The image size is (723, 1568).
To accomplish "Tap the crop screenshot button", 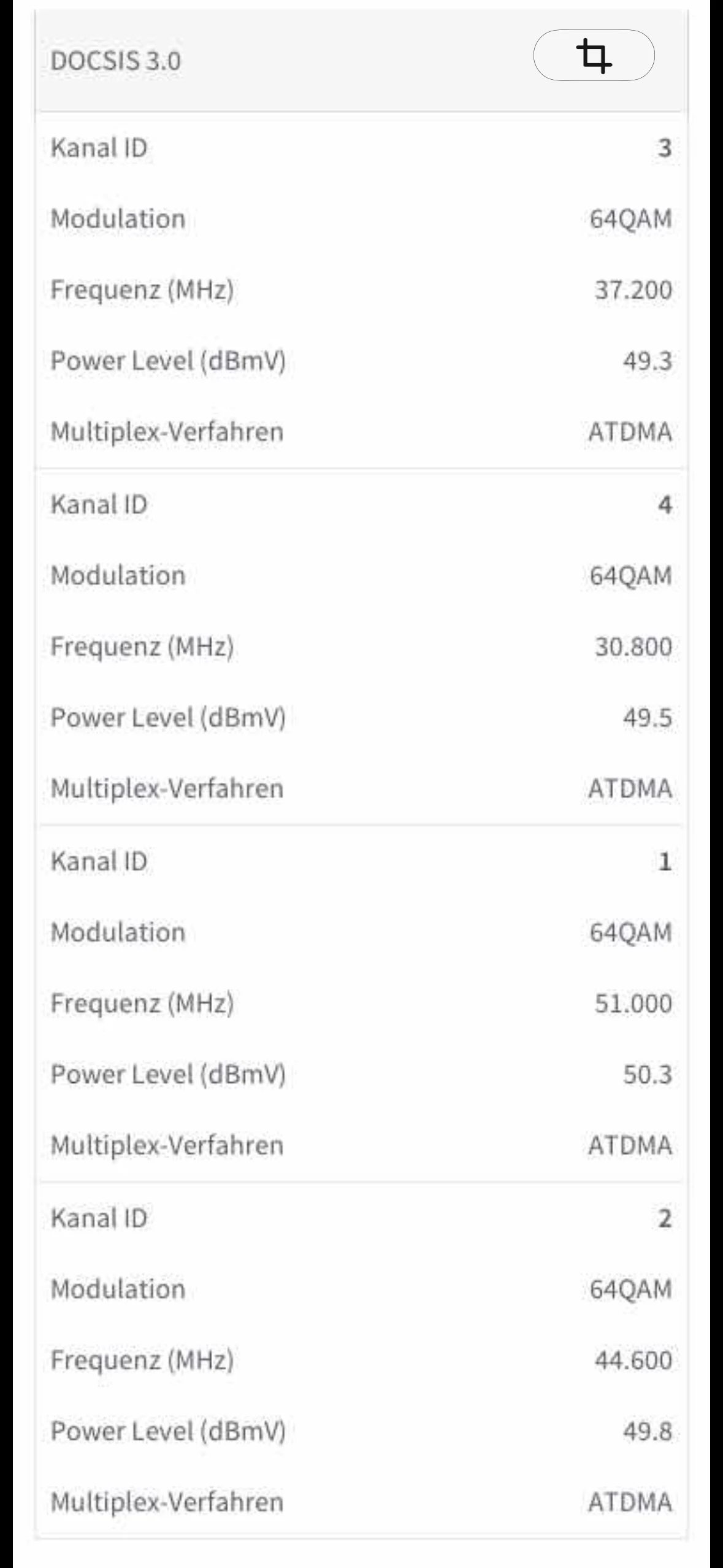I will coord(594,55).
